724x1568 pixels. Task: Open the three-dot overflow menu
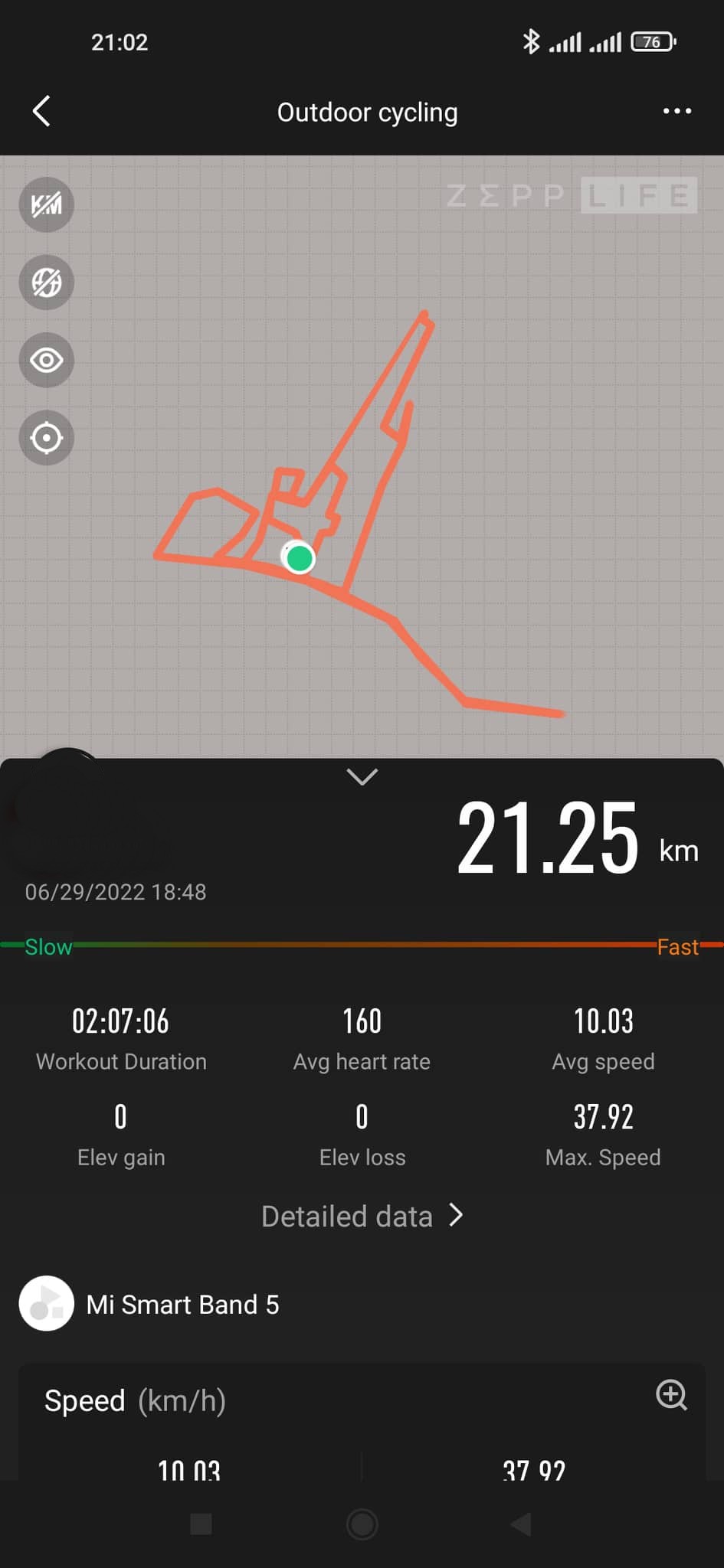tap(676, 112)
